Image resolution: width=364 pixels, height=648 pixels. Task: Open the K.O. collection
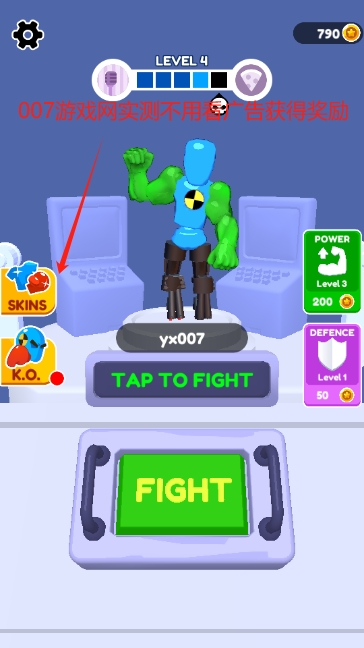click(28, 356)
